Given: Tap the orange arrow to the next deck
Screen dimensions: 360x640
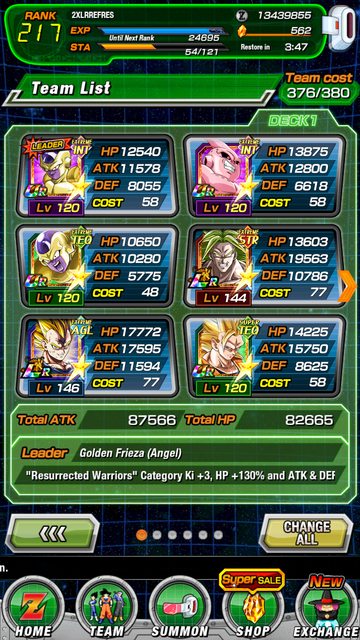Looking at the screenshot, I should (x=348, y=287).
